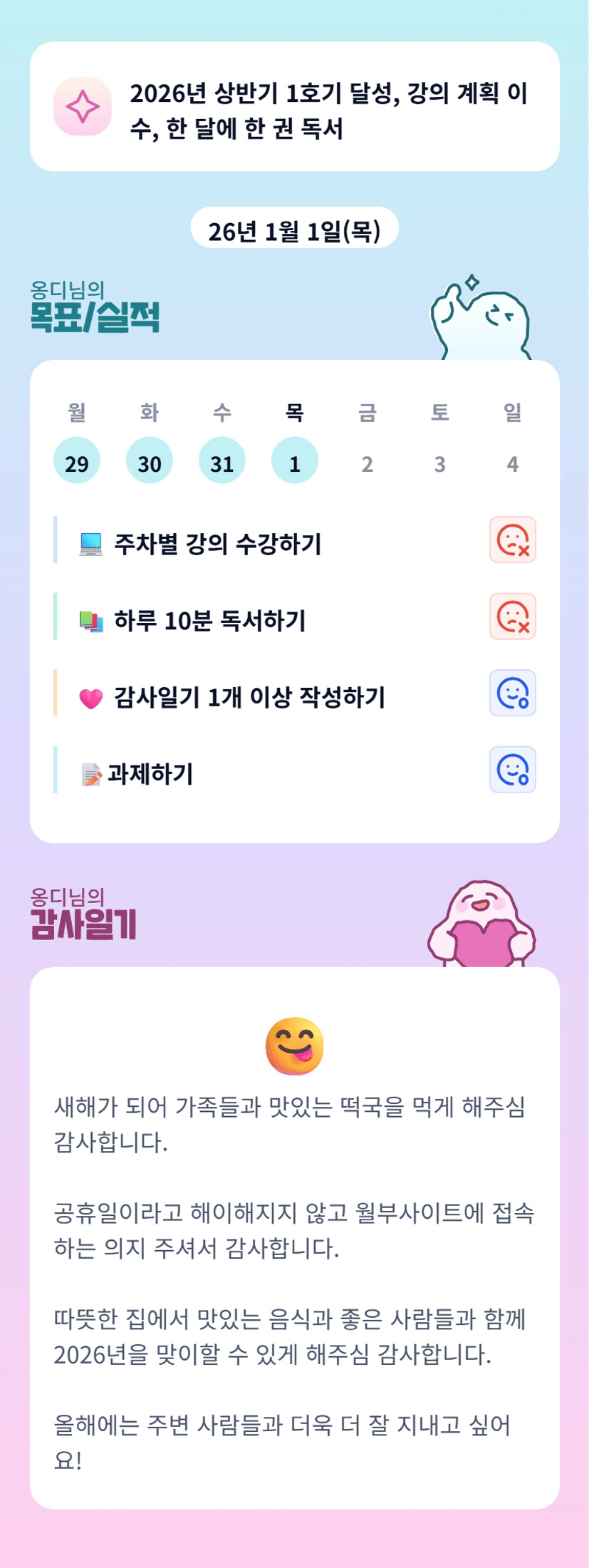Select Thursday the 1st in the week row
Viewport: 589px width, 1568px height.
295,460
